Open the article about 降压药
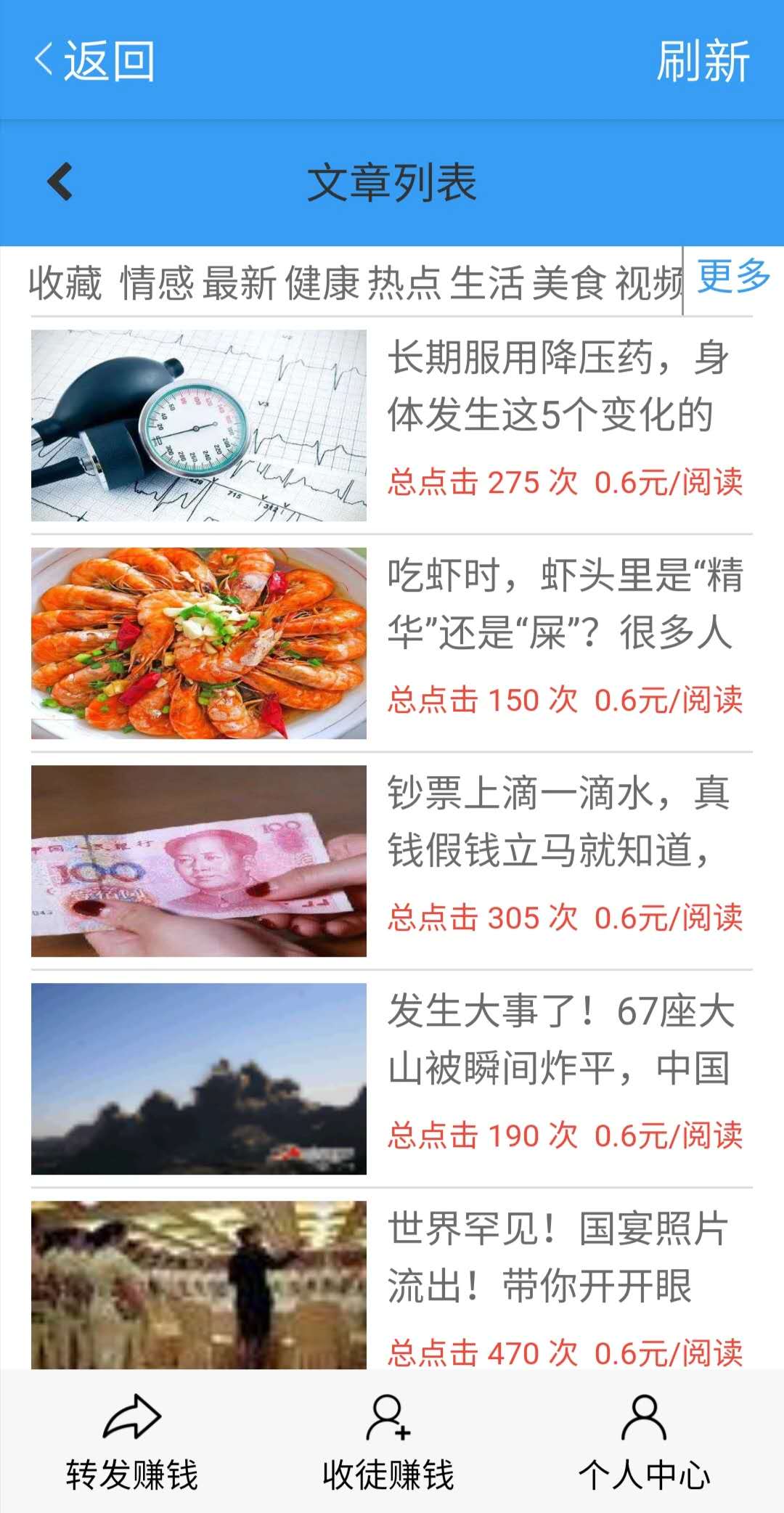Viewport: 784px width, 1513px height. (392, 425)
